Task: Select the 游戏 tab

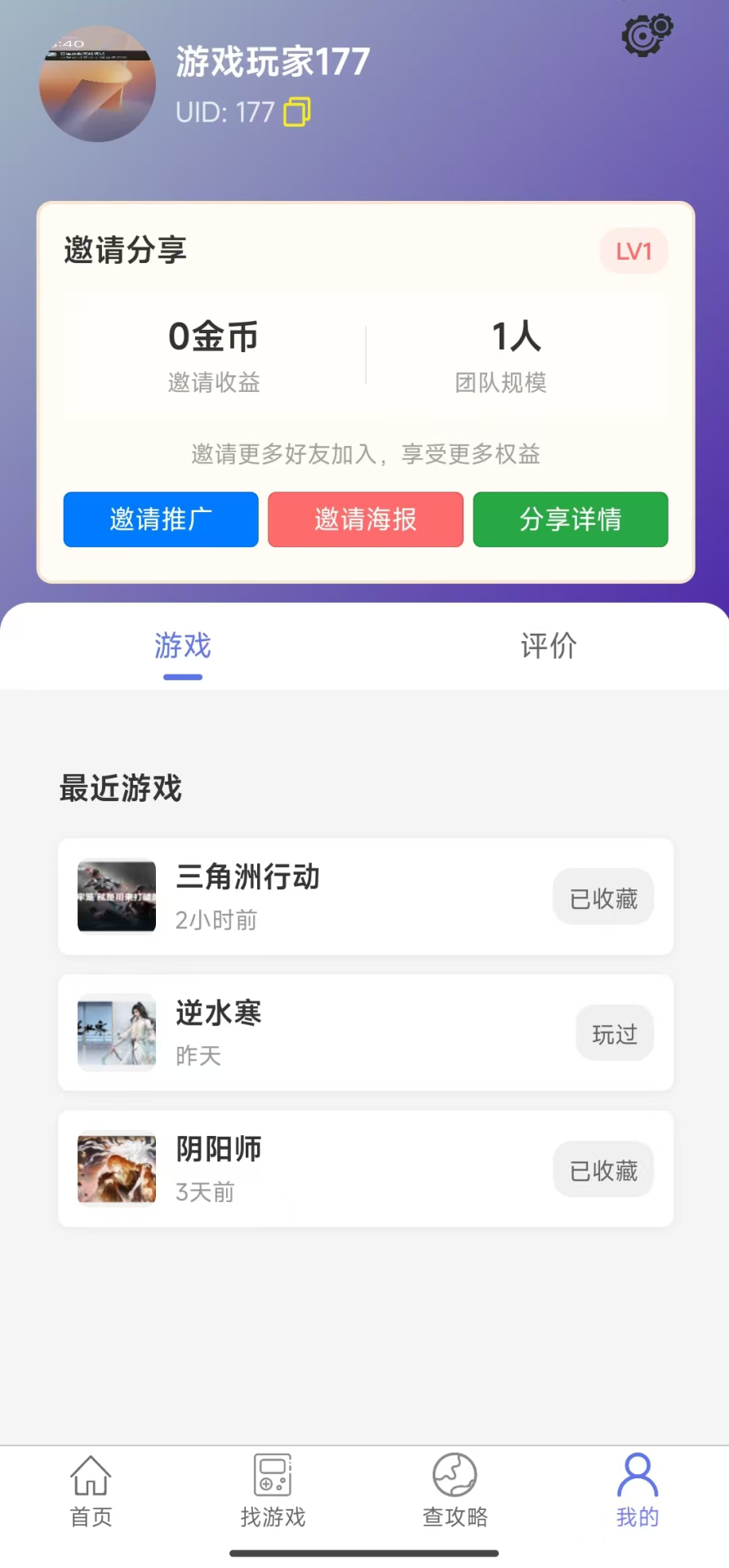Action: (182, 646)
